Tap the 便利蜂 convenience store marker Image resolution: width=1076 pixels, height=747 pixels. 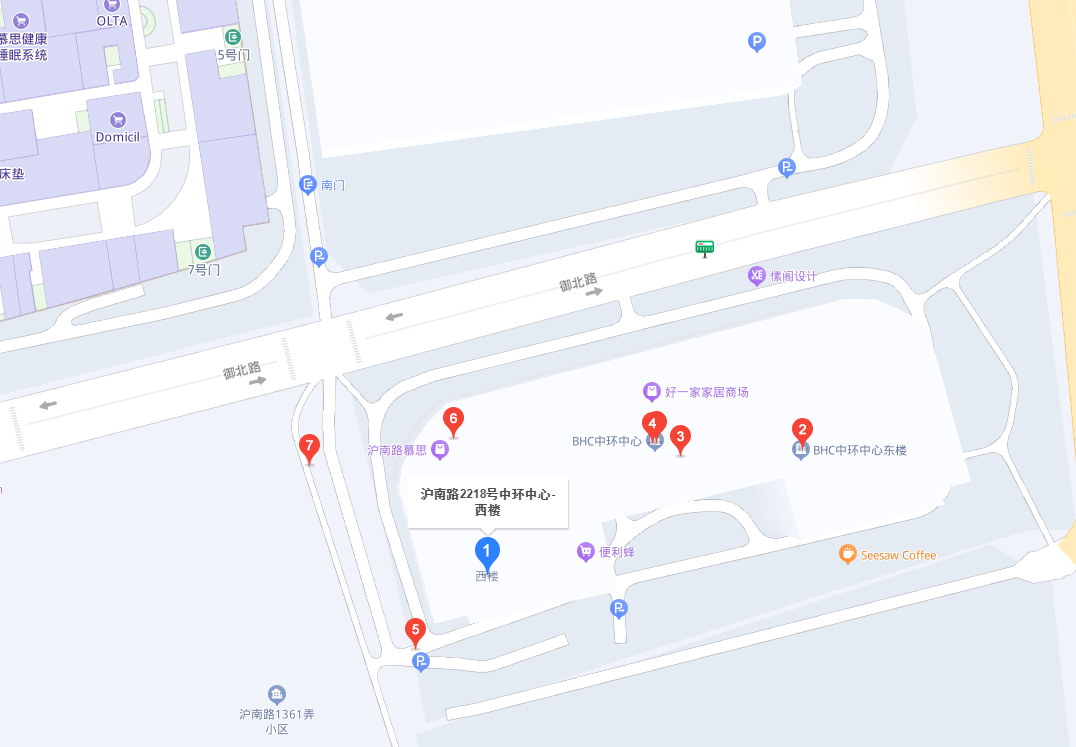tap(586, 552)
